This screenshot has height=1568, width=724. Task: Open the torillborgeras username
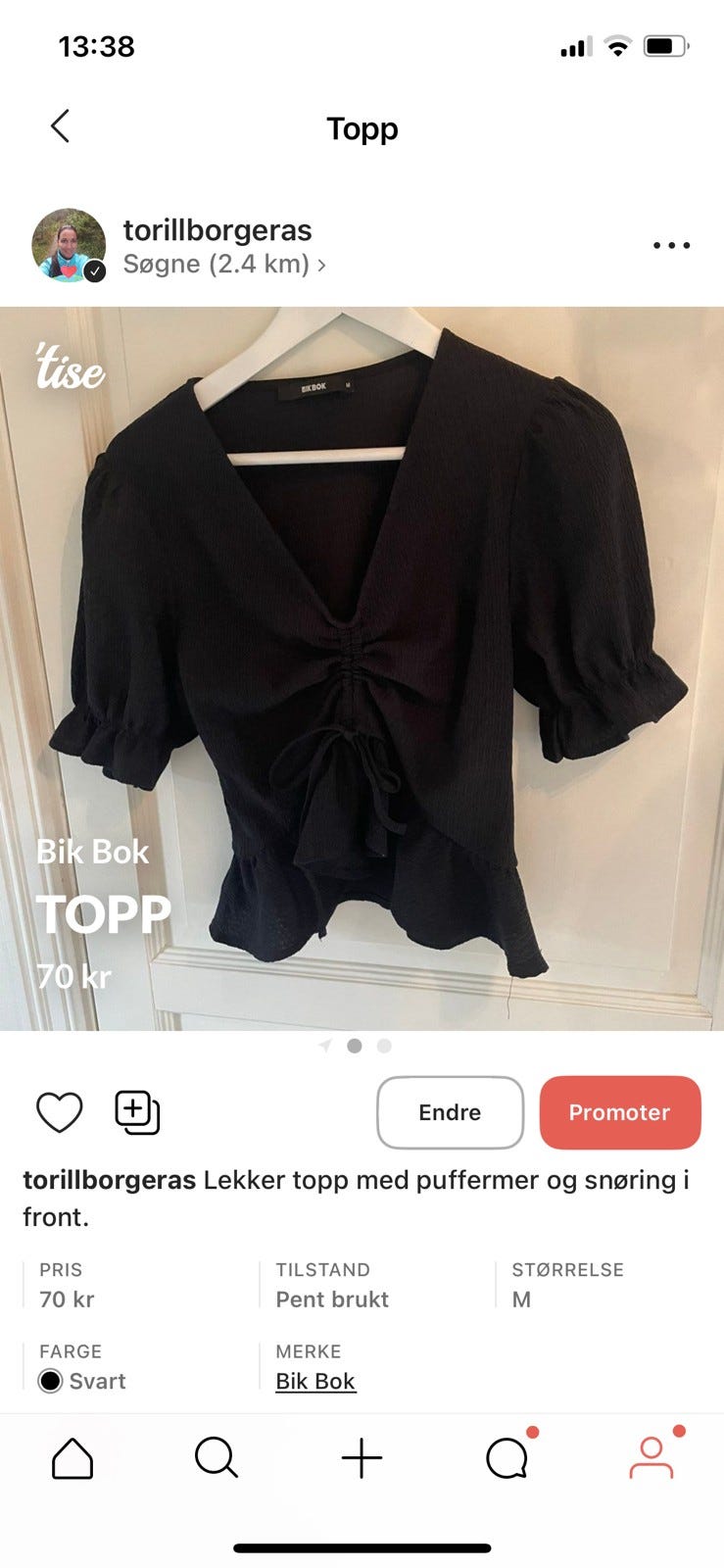pos(217,229)
